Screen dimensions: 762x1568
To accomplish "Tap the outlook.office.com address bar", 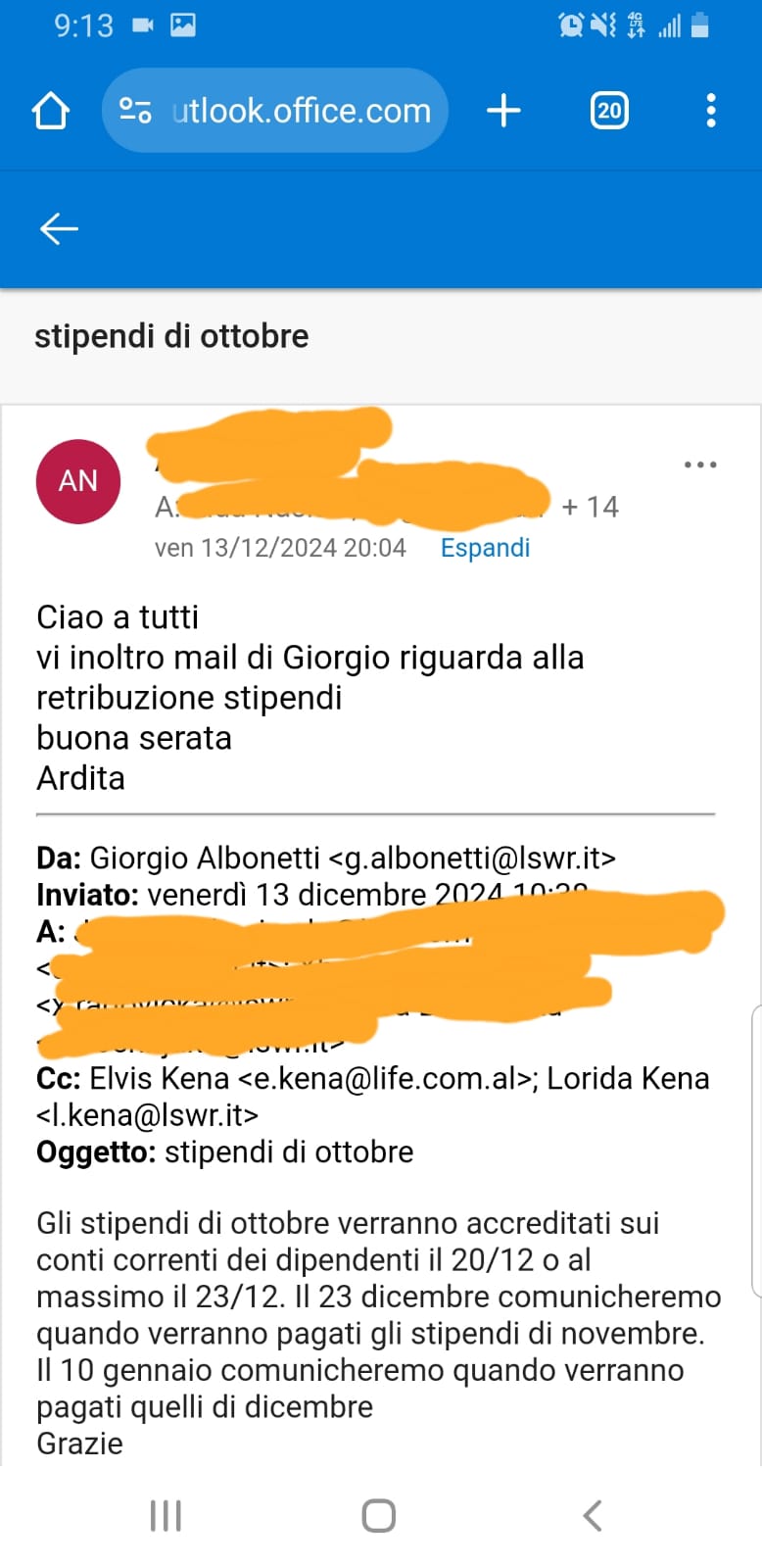I will coord(300,111).
